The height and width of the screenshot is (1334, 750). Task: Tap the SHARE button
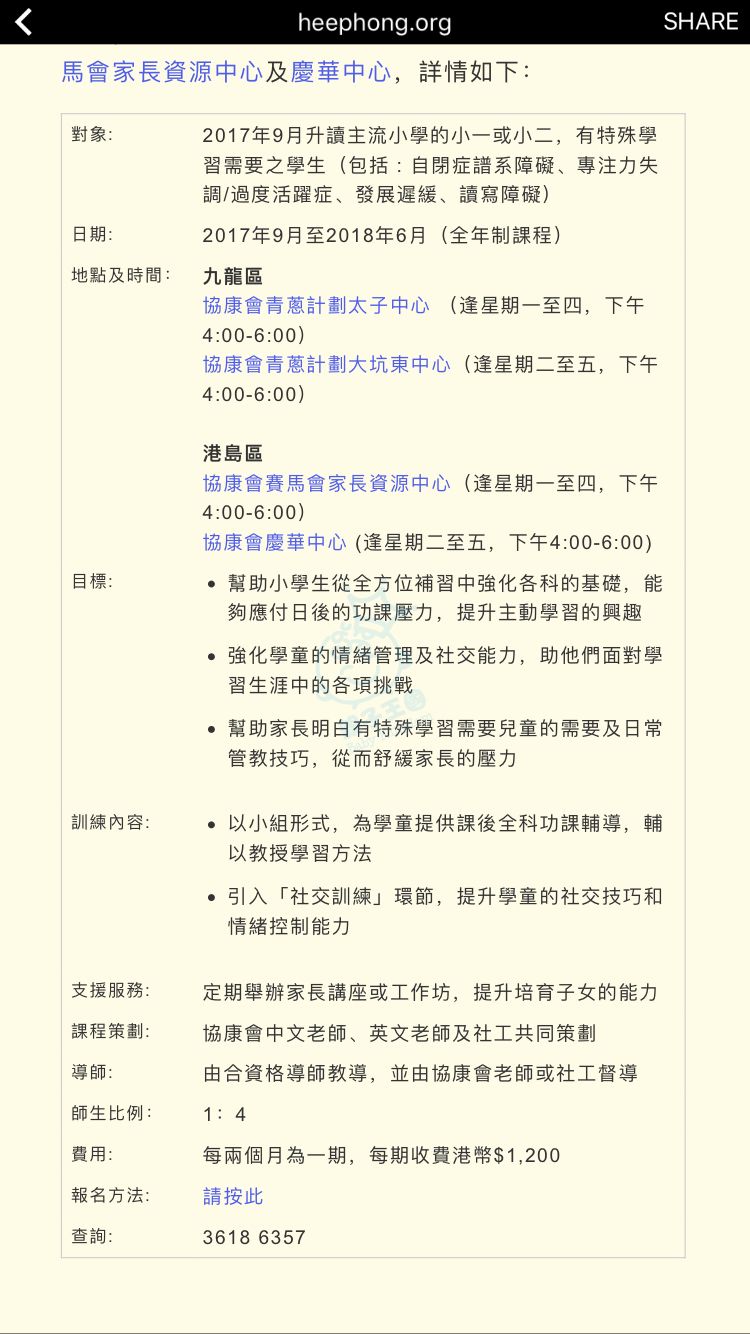(x=700, y=22)
